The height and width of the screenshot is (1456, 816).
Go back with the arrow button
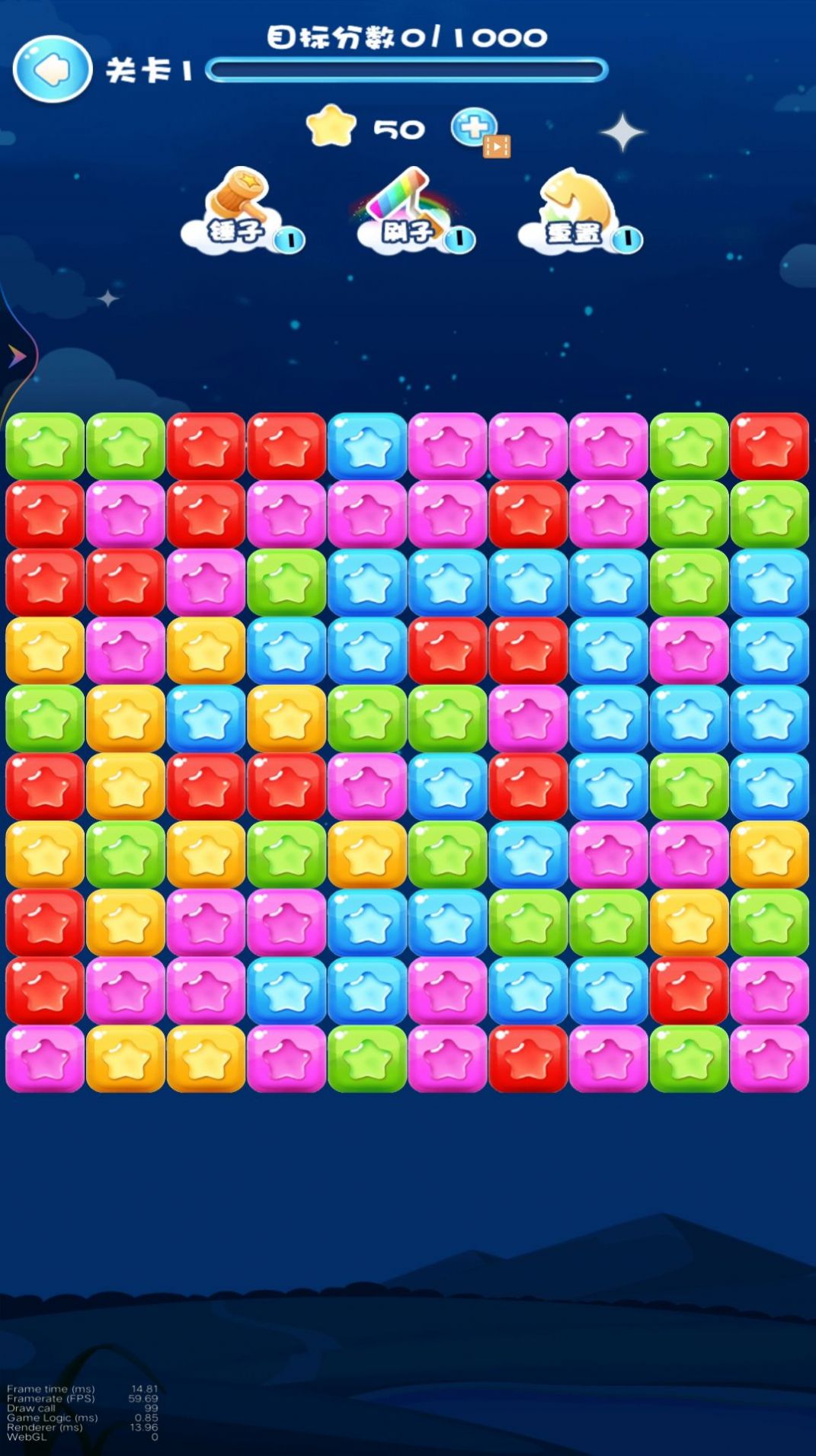tap(52, 69)
